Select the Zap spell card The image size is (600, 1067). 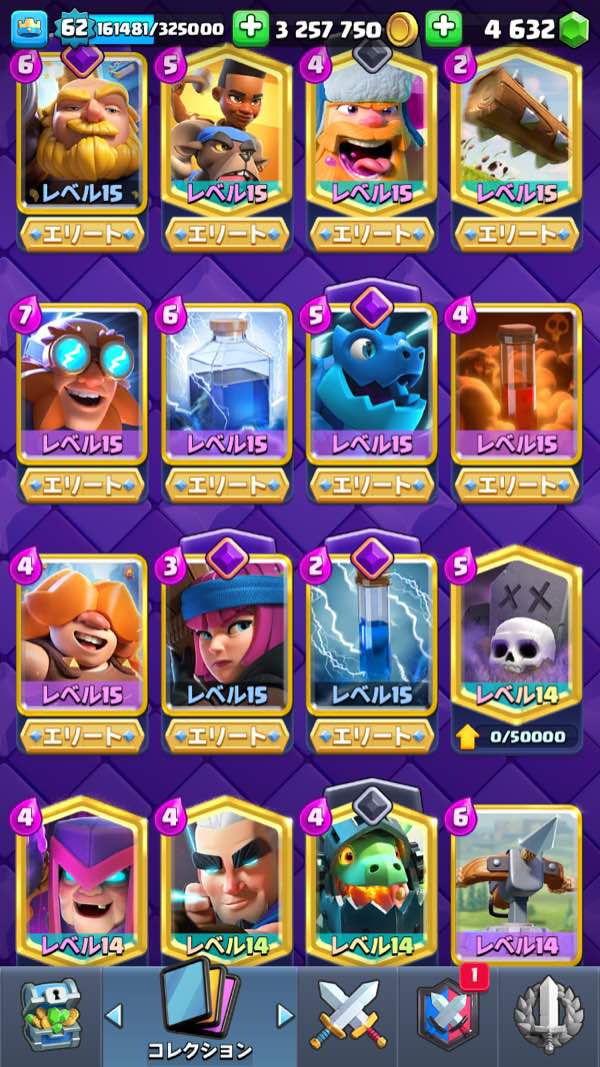(x=372, y=633)
